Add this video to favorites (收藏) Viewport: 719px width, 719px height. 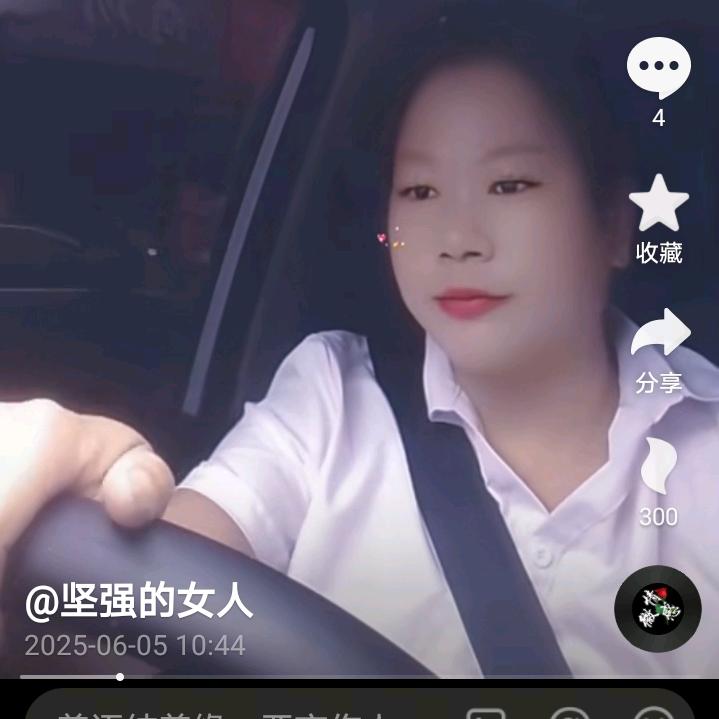tap(658, 204)
